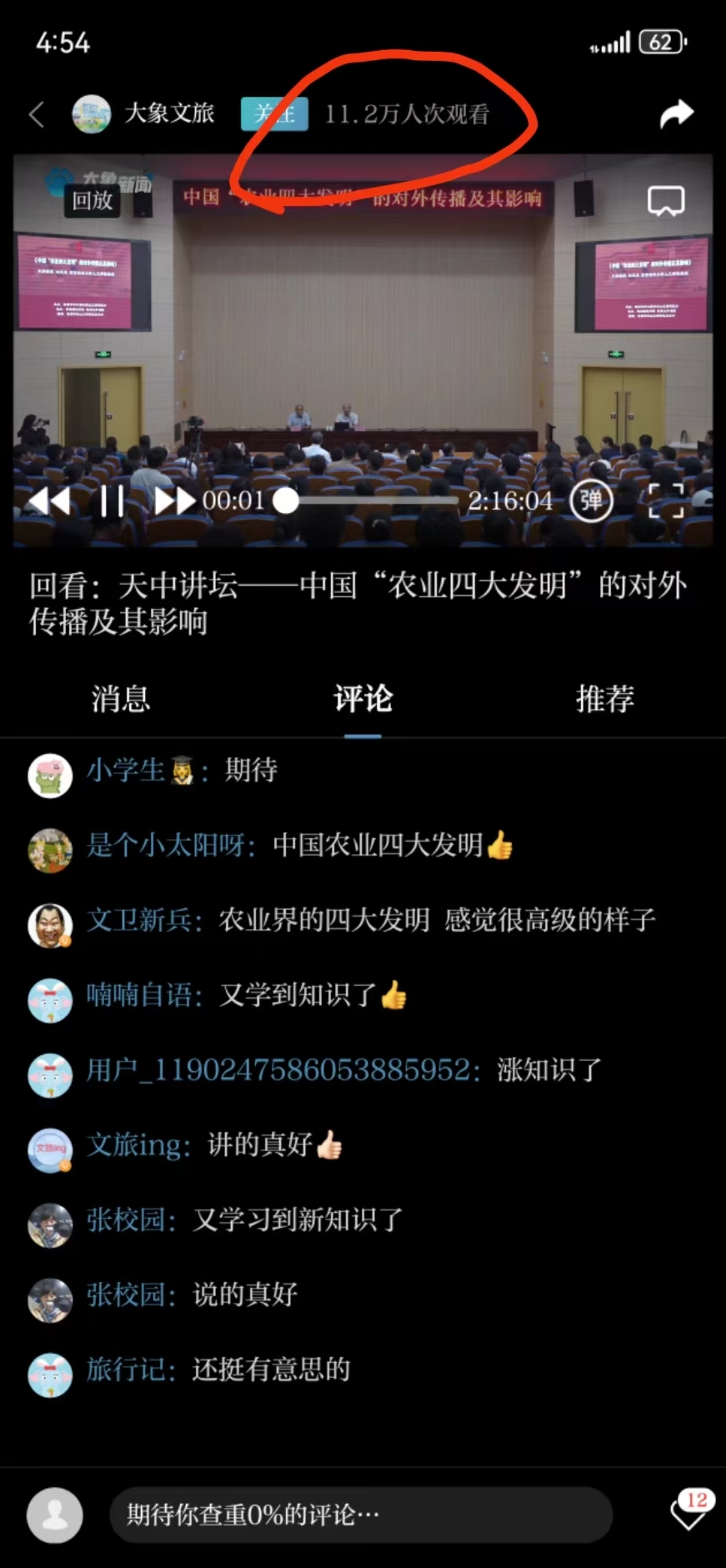
Task: Tap the video progress bar
Action: (371, 501)
